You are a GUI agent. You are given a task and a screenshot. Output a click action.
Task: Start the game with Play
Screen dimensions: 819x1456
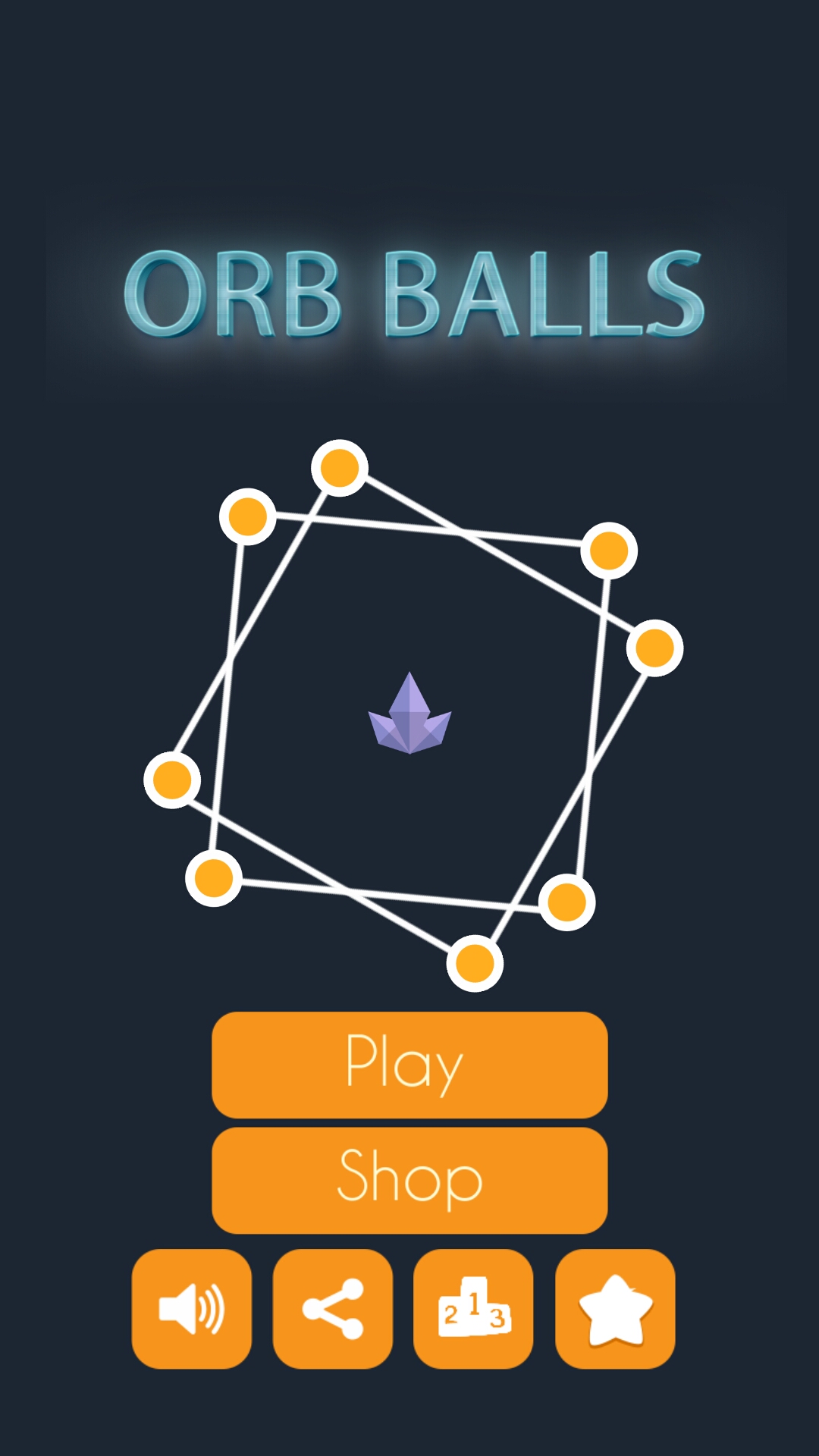click(409, 1064)
